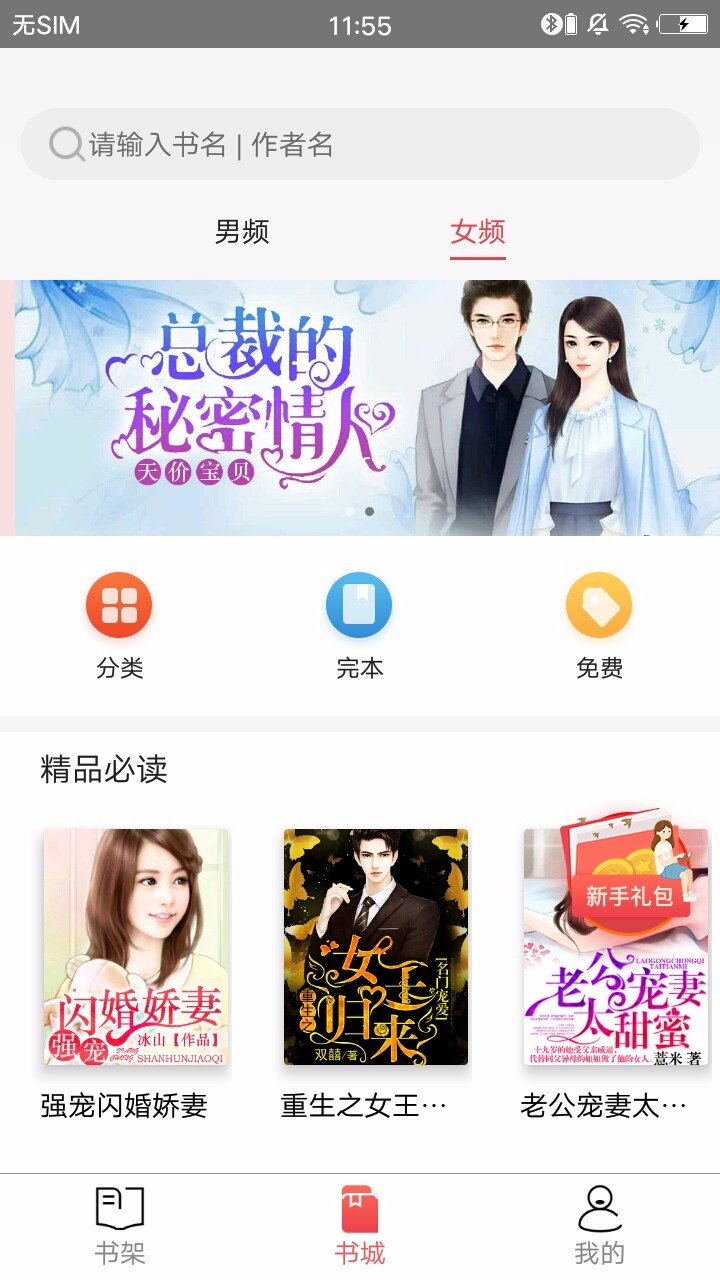720x1280 pixels.
Task: Select the 书城 bookstore icon in bottom bar
Action: [360, 1209]
